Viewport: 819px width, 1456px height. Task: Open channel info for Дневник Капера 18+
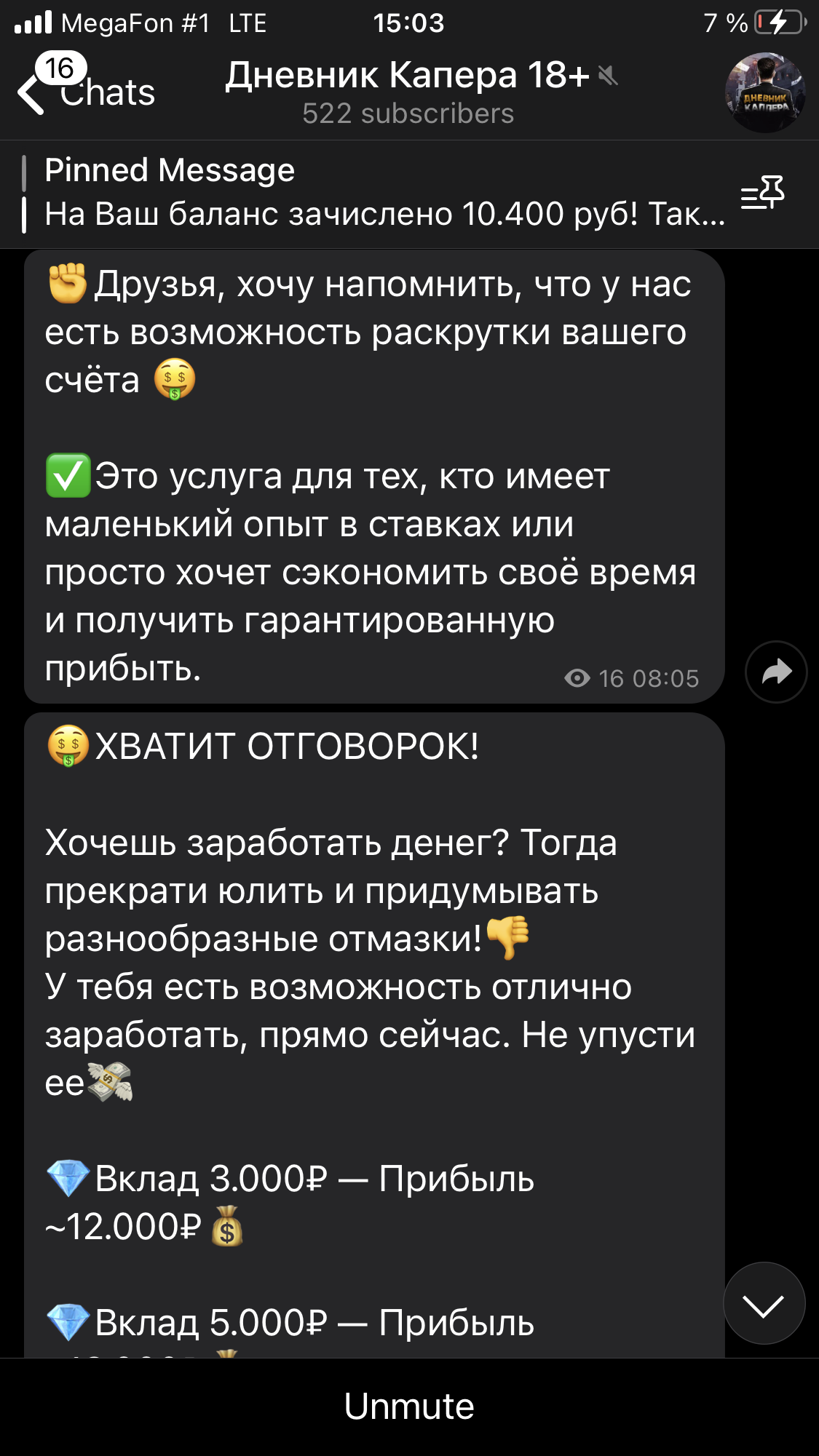point(408,92)
